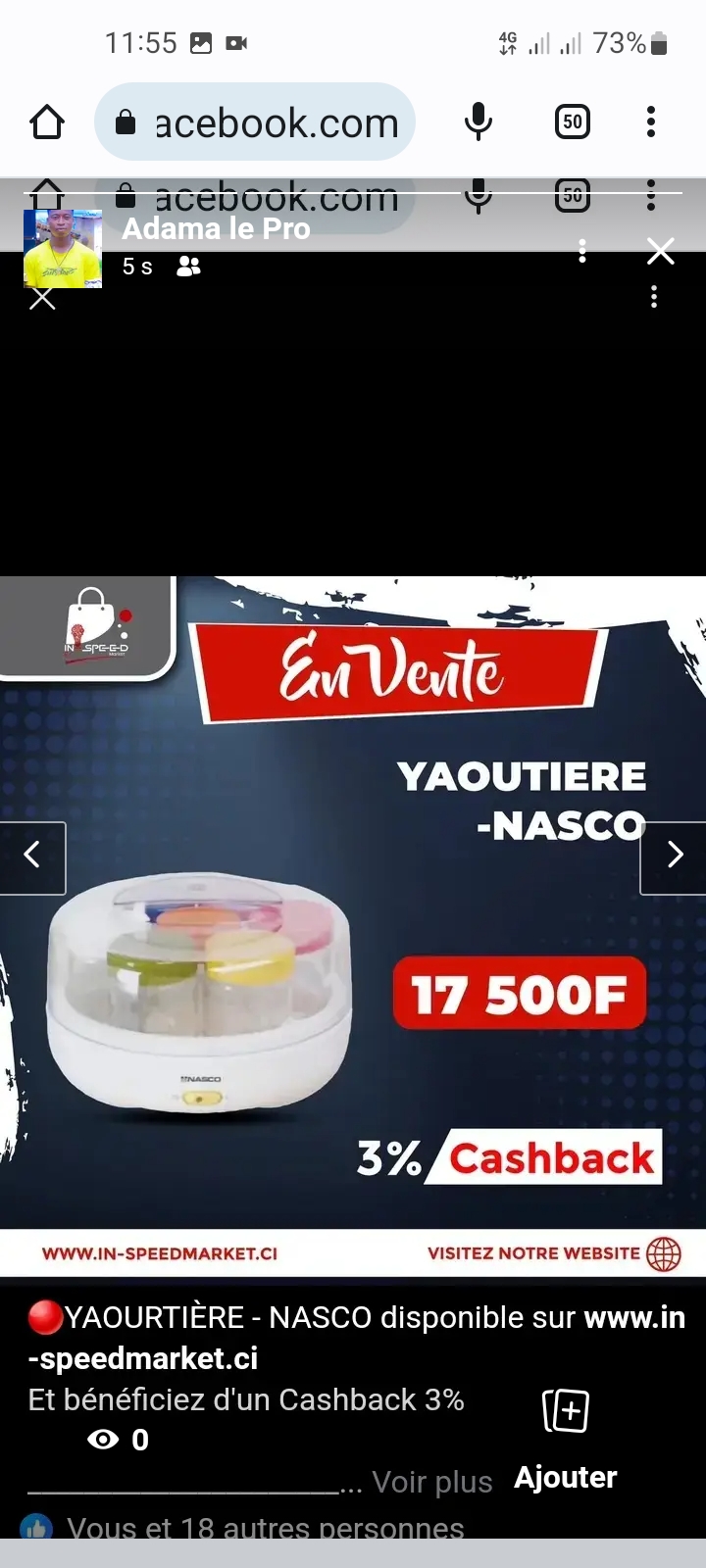706x1568 pixels.
Task: Go to the previous story slide
Action: 32,857
